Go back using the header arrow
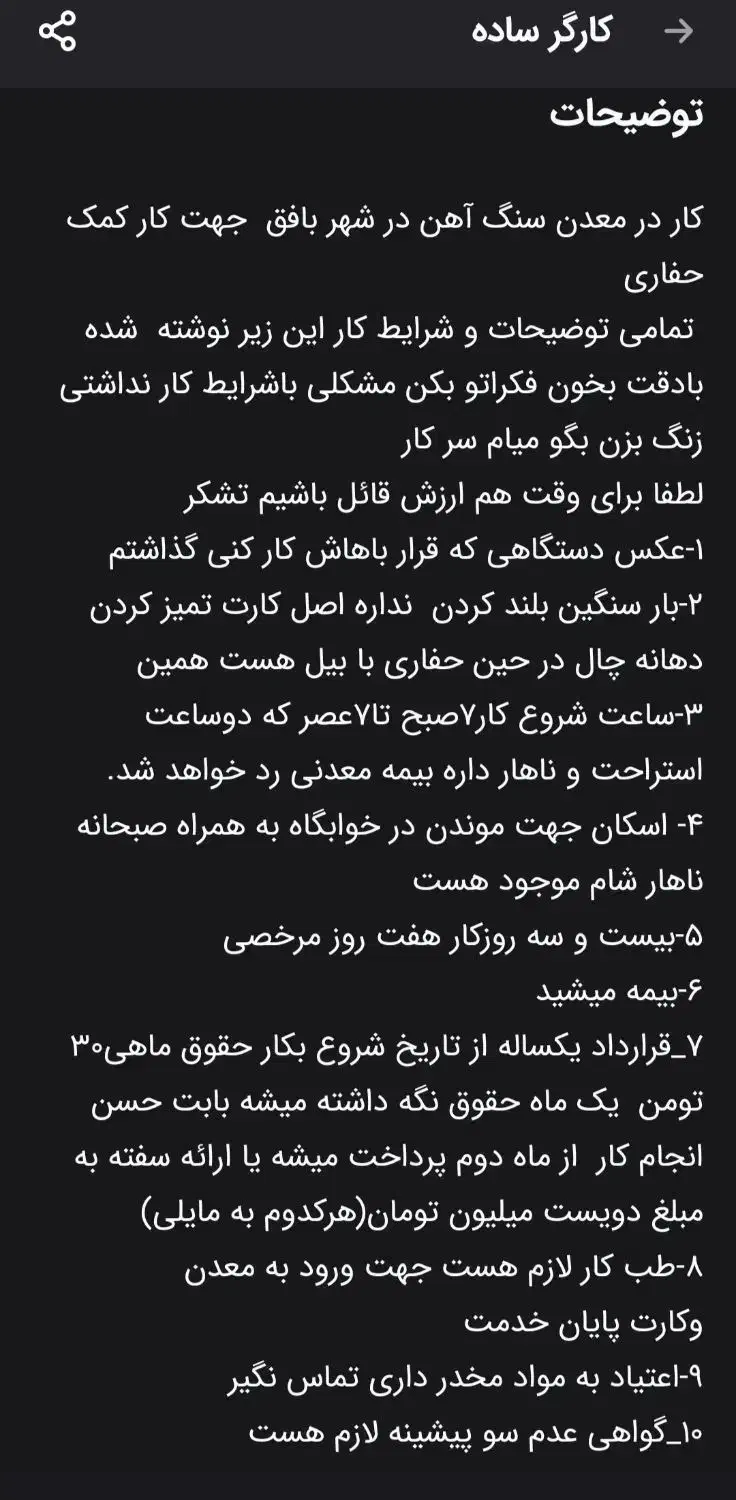 pos(678,31)
